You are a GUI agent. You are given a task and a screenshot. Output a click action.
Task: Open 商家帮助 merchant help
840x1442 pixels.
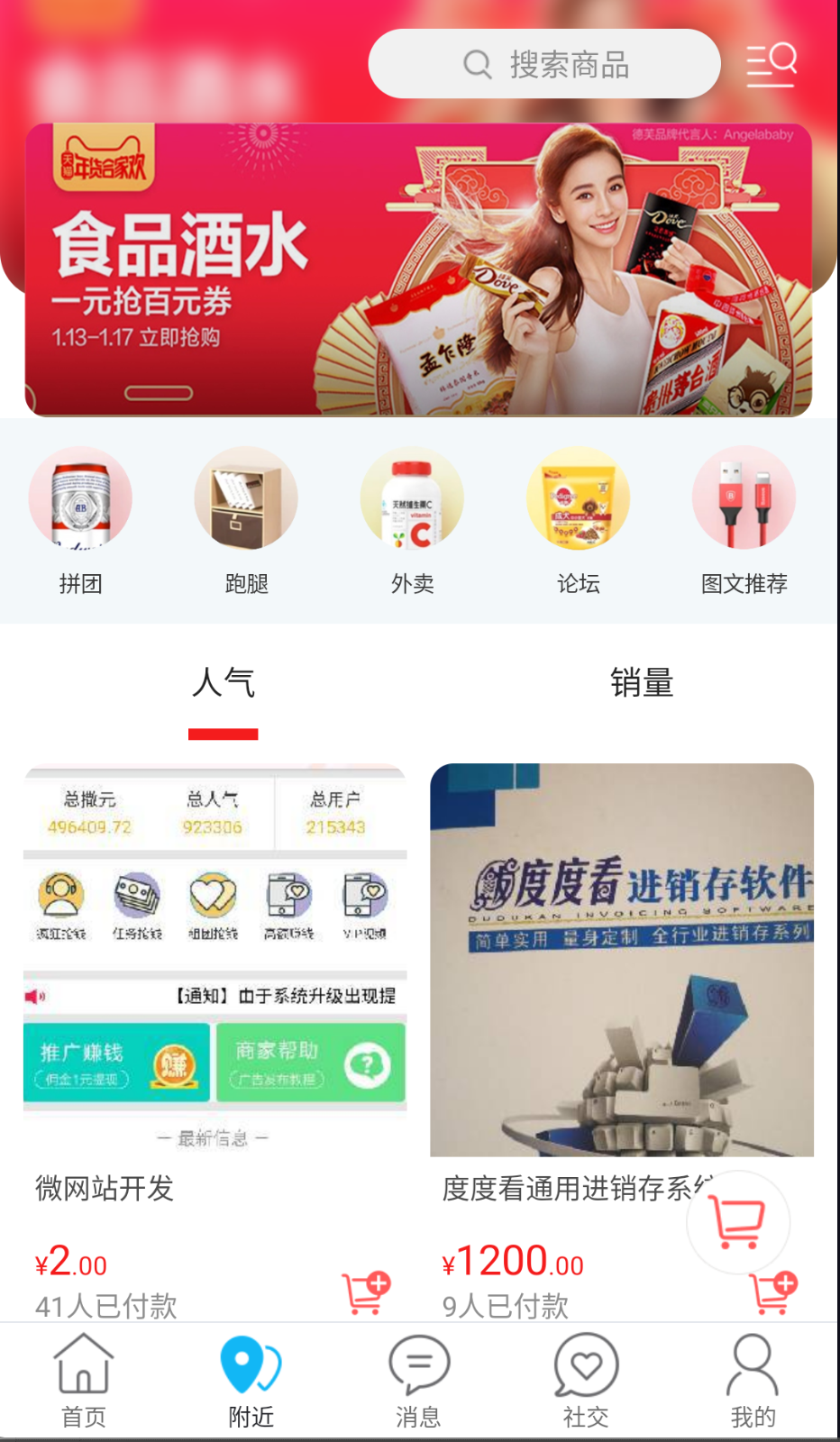(x=311, y=1063)
